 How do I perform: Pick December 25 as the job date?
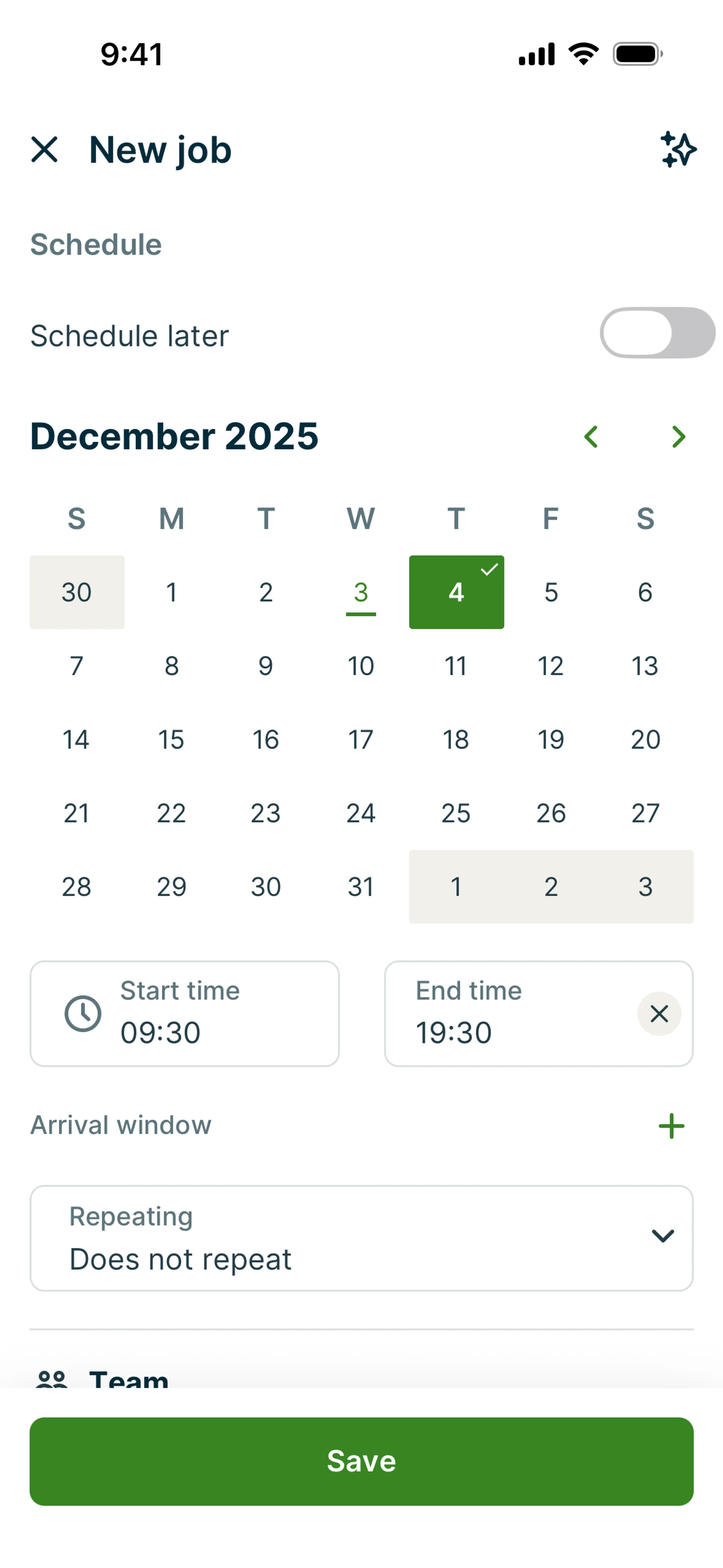[x=456, y=813]
